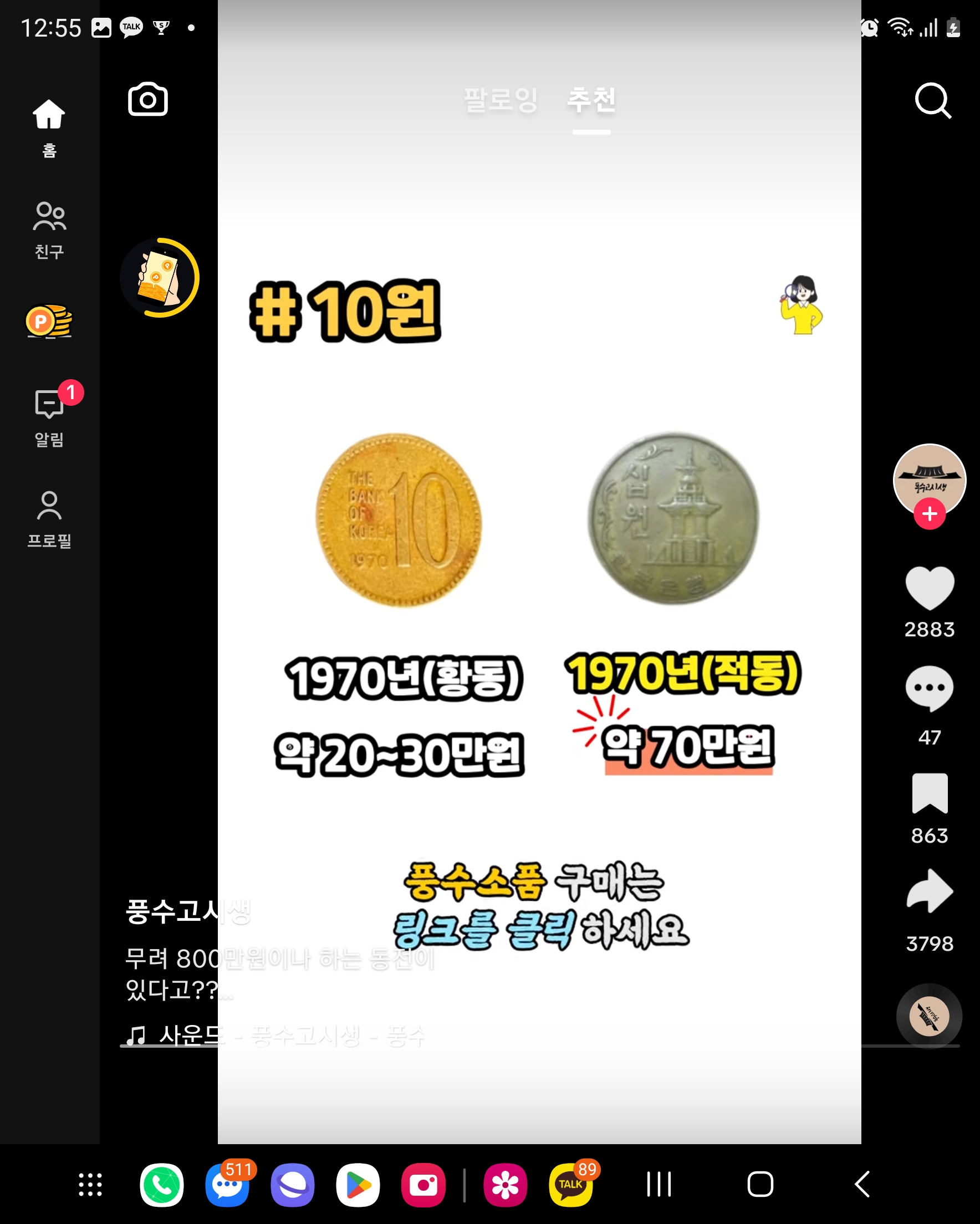The width and height of the screenshot is (980, 1224).
Task: Open the camera to record a video
Action: pos(147,100)
